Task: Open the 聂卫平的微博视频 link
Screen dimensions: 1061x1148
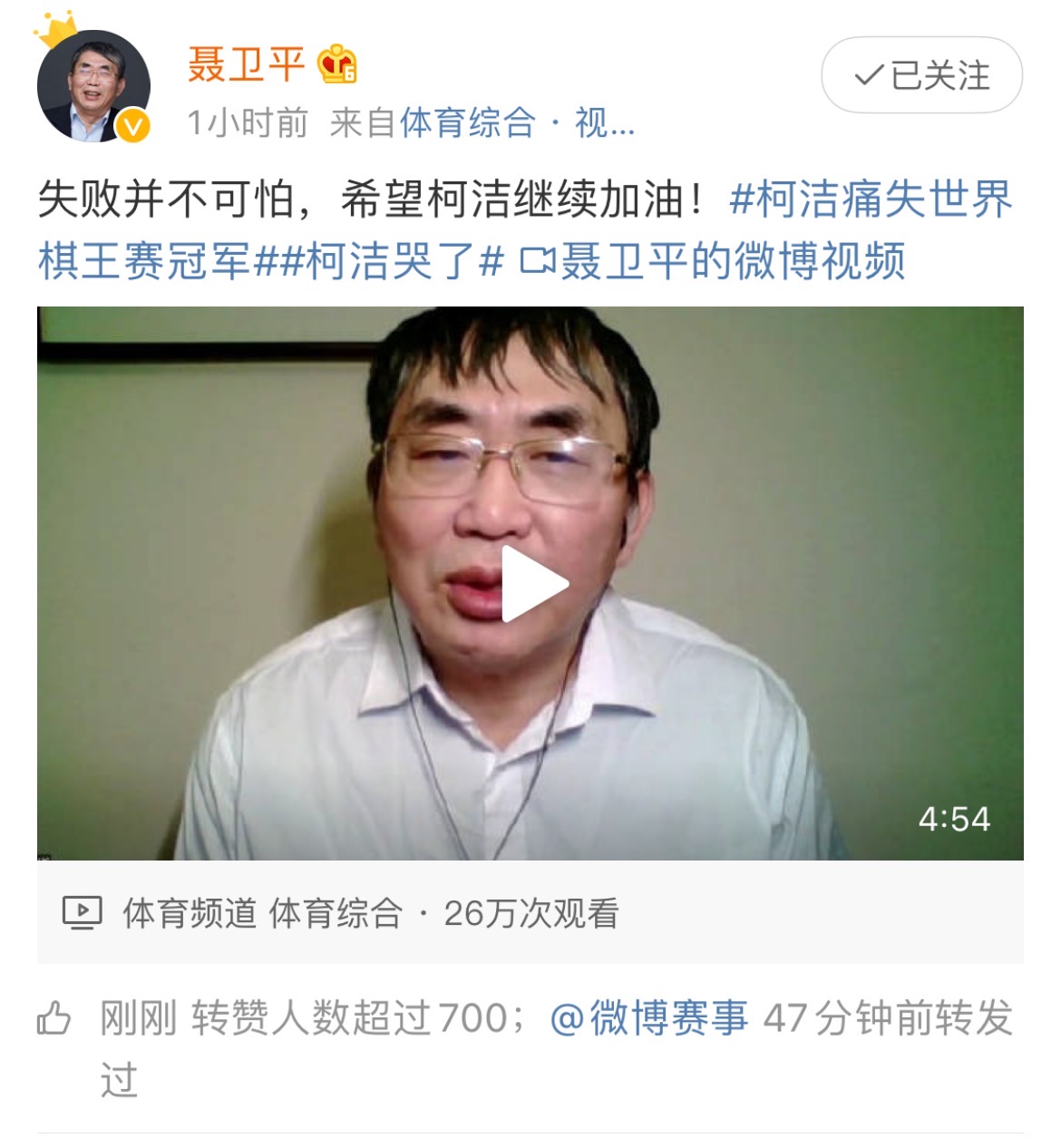Action: pos(714,262)
